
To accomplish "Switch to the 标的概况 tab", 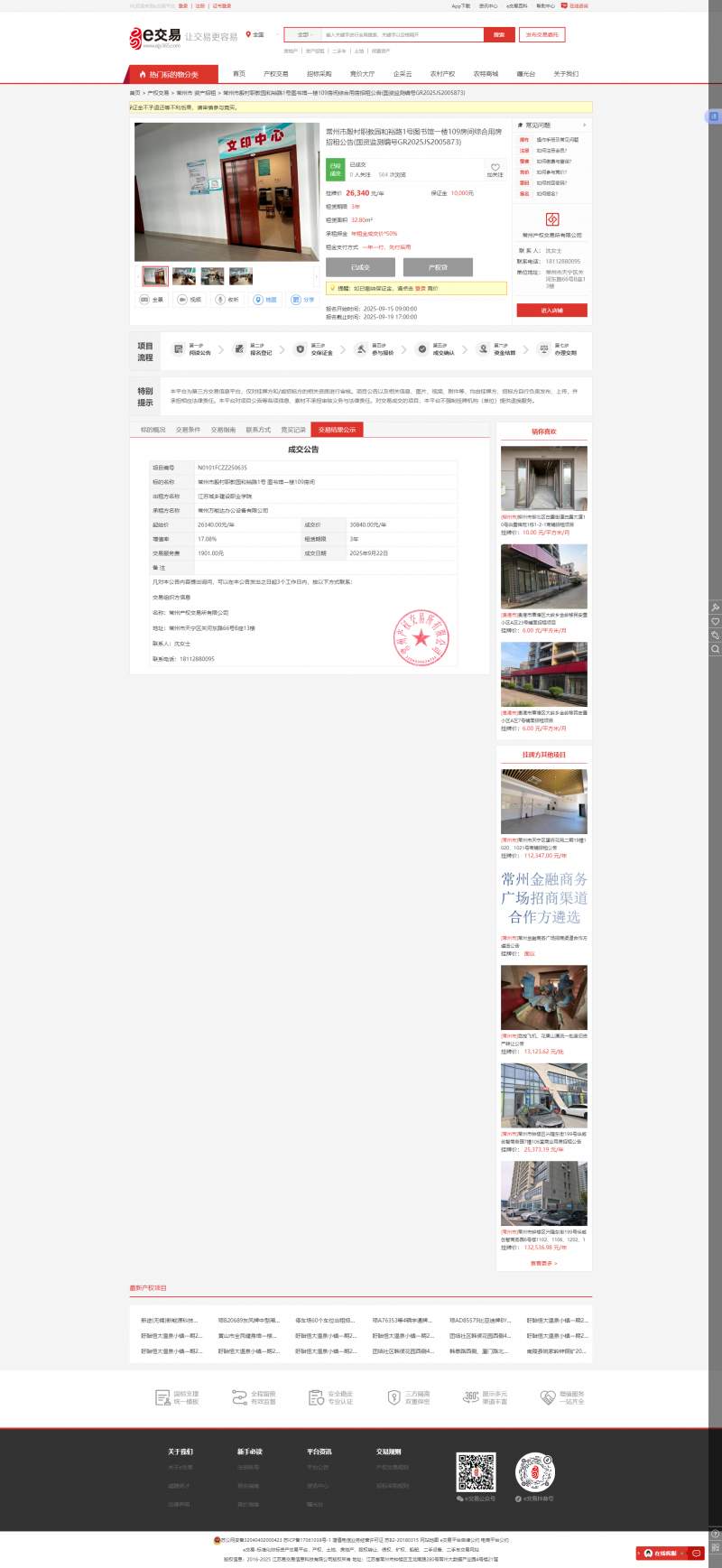I will (153, 430).
